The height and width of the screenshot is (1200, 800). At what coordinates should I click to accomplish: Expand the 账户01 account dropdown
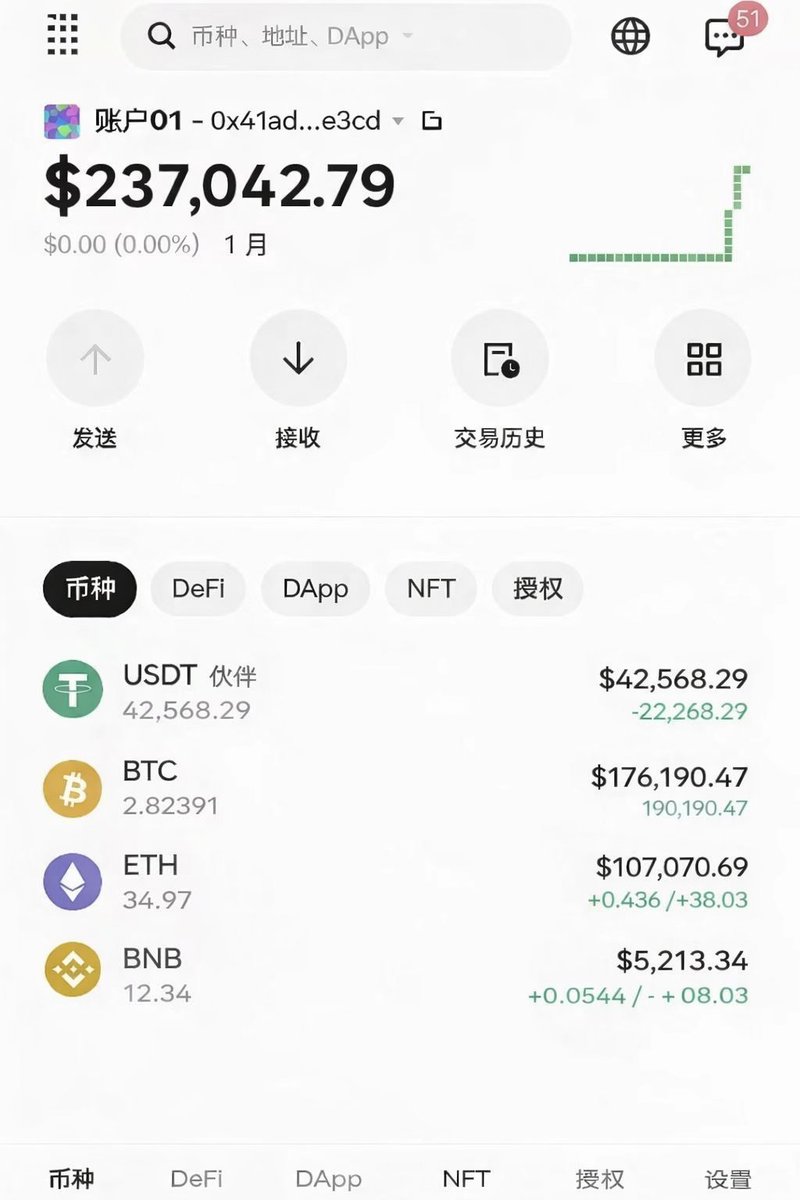click(x=398, y=122)
